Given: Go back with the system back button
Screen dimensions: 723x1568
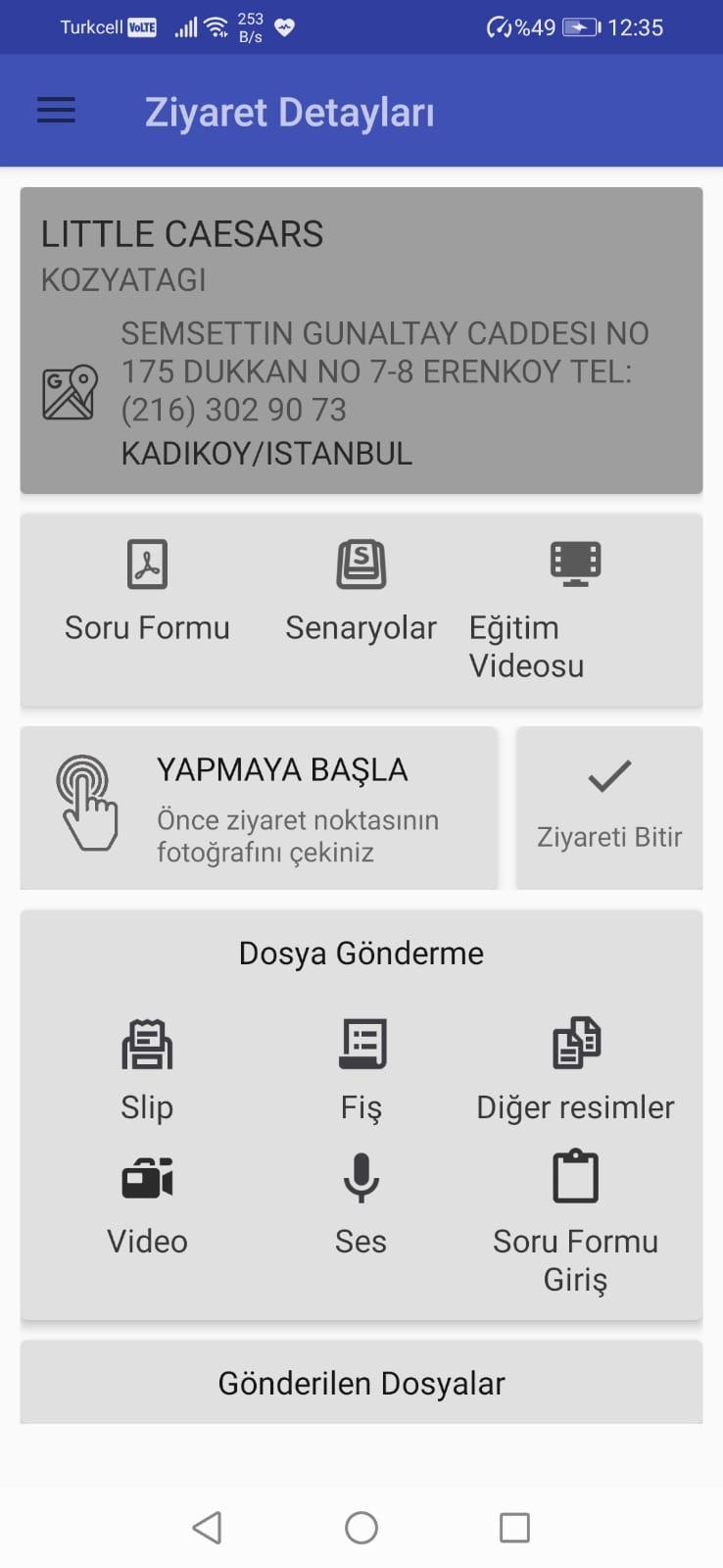Looking at the screenshot, I should [x=207, y=1527].
